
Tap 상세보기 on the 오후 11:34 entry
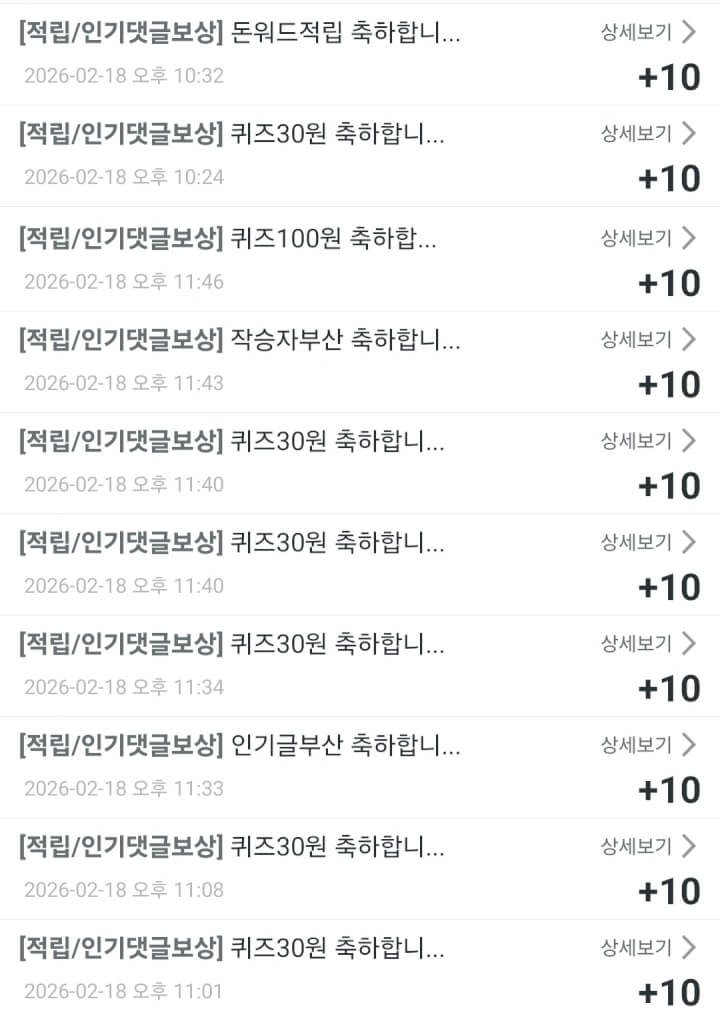647,643
